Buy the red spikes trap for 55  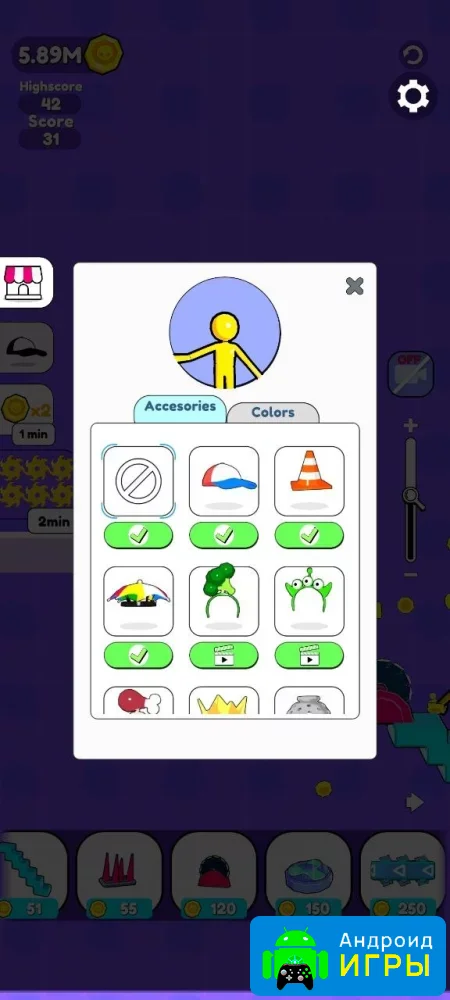(119, 874)
